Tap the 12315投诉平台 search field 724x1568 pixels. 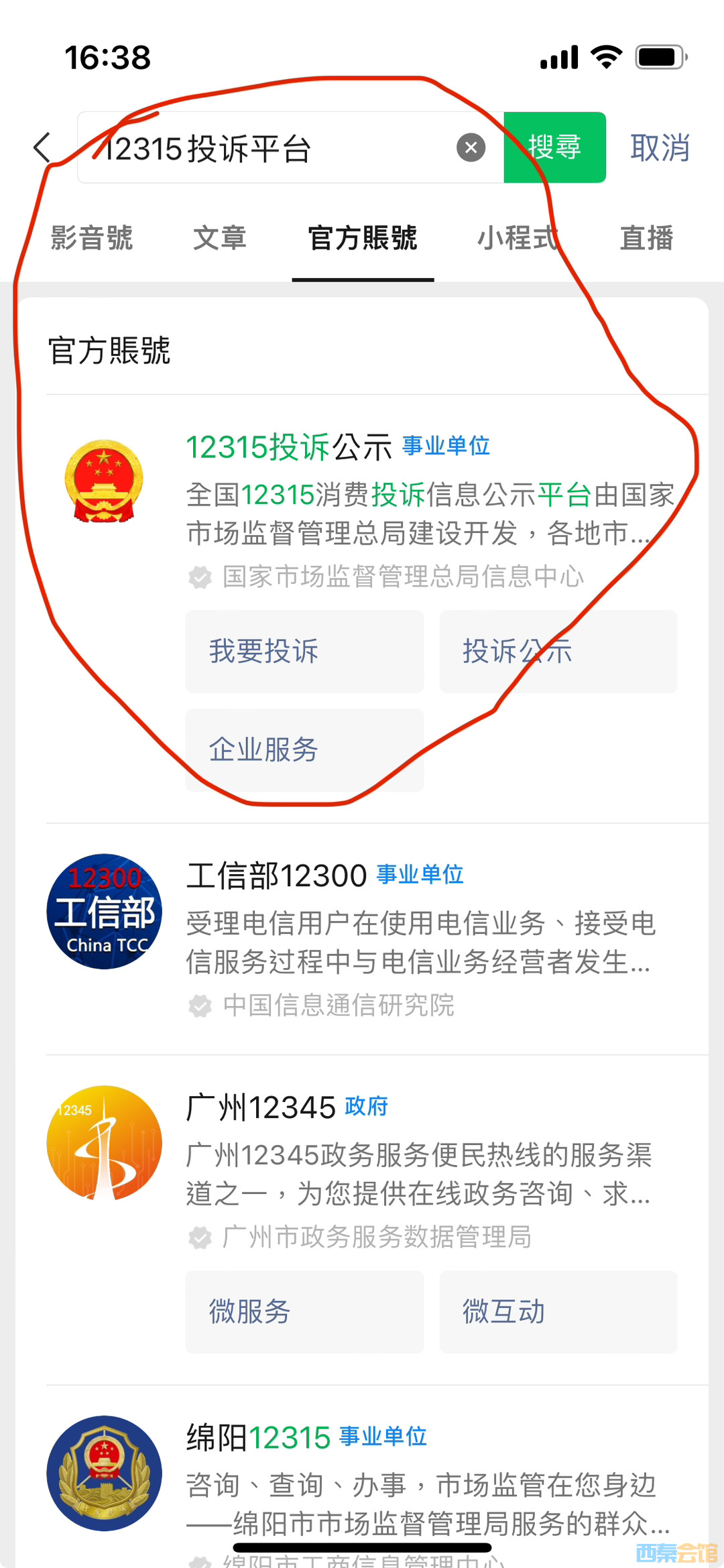[268, 148]
